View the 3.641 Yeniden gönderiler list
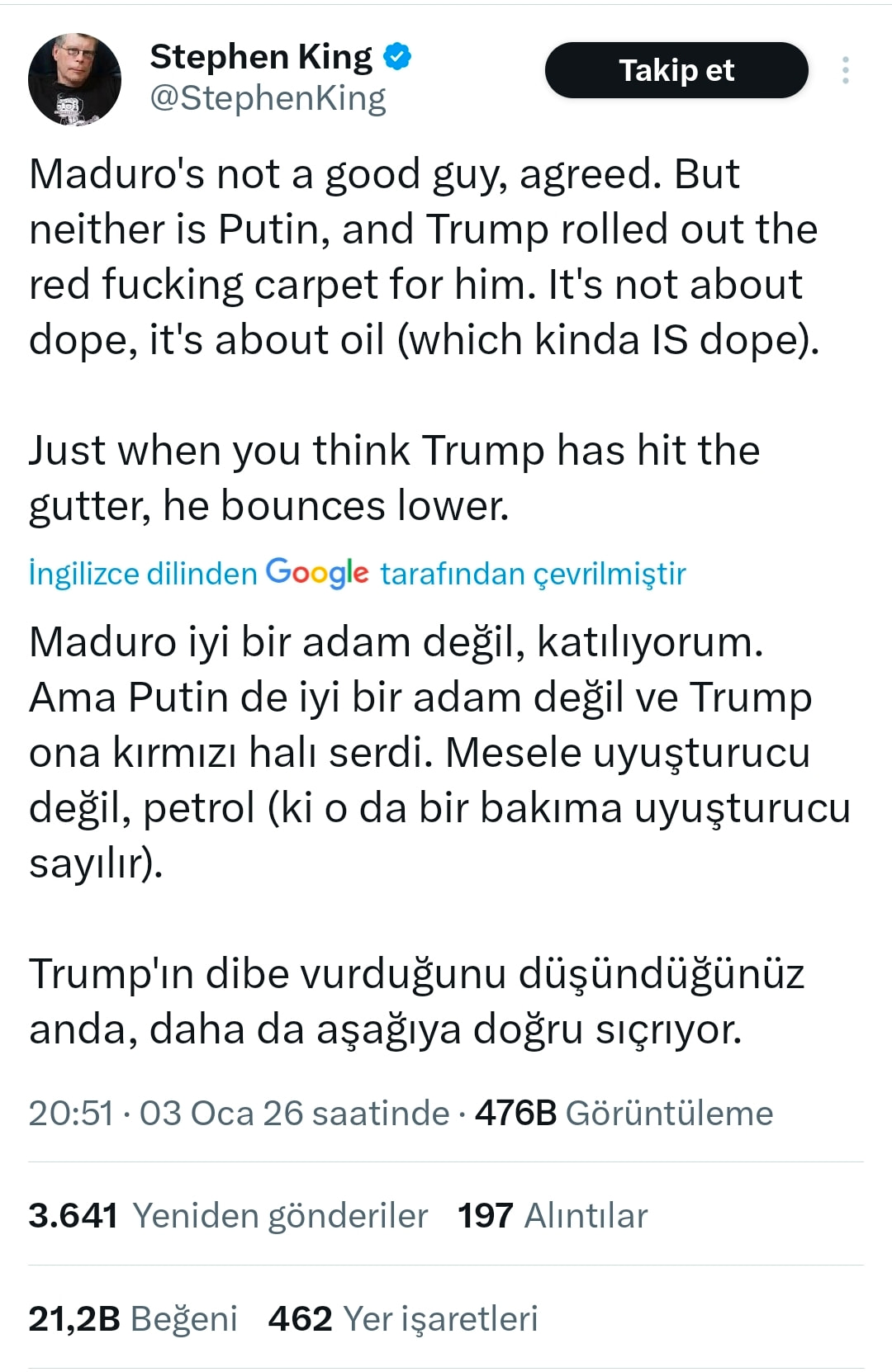892x1372 pixels. pyautogui.click(x=228, y=1215)
